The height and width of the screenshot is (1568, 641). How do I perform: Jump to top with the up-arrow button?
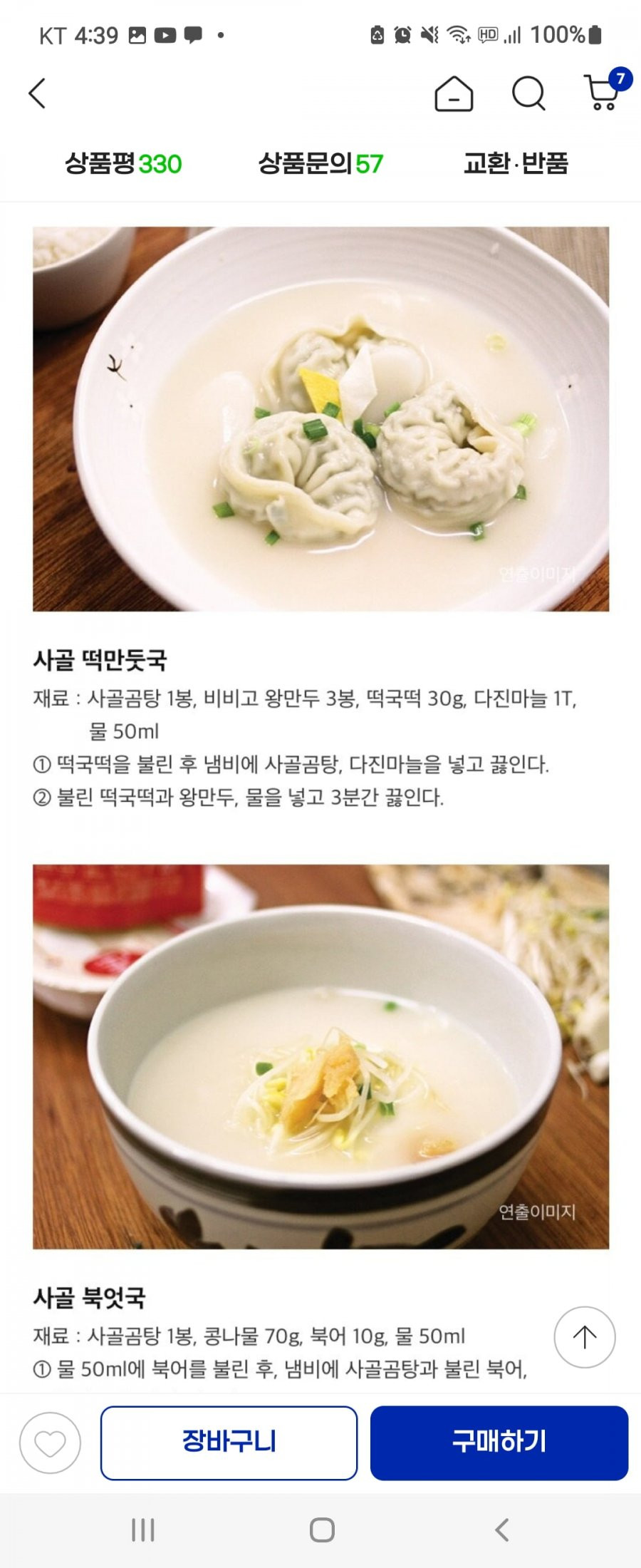pyautogui.click(x=584, y=1337)
